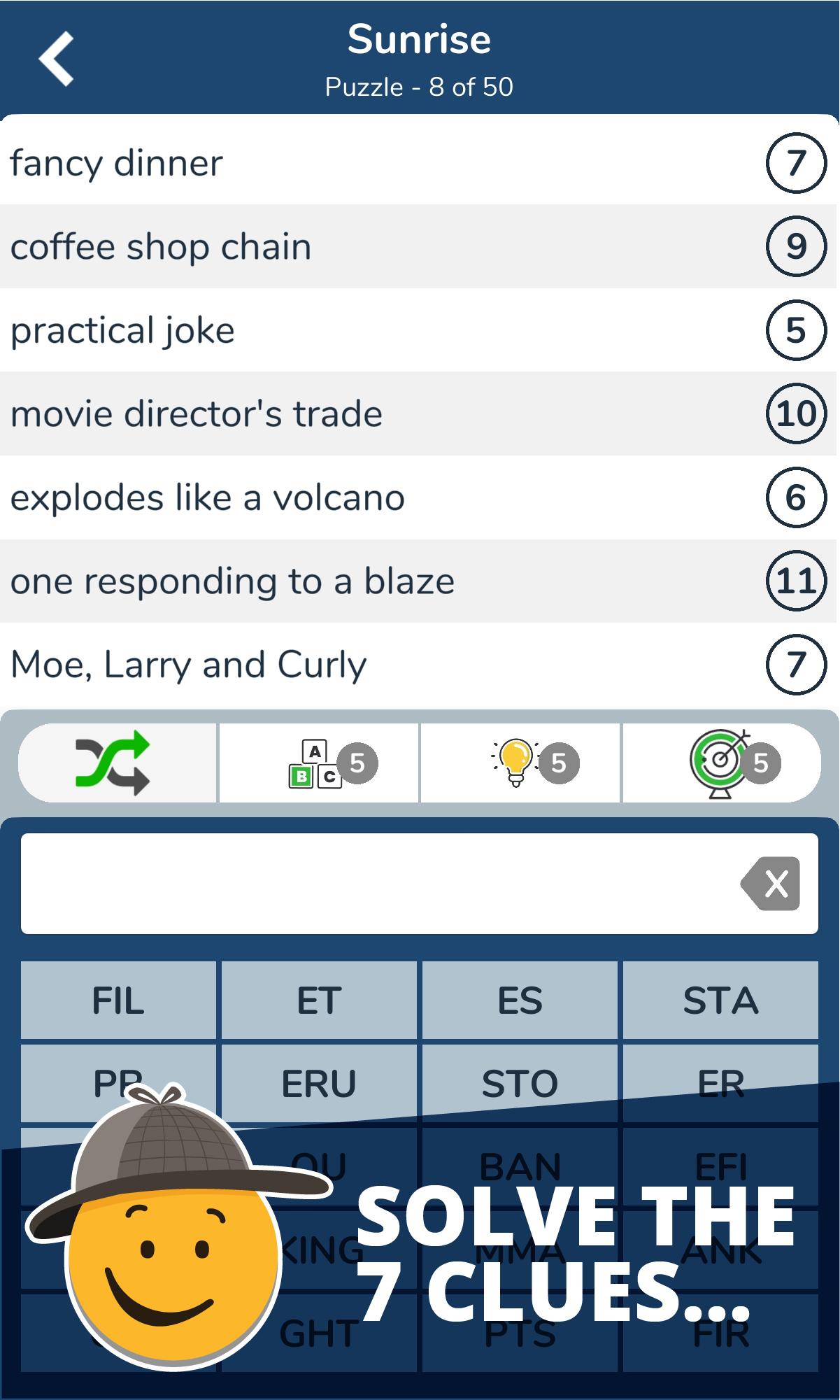Go back using the top-left arrow
This screenshot has height=1400, width=840.
[x=57, y=59]
